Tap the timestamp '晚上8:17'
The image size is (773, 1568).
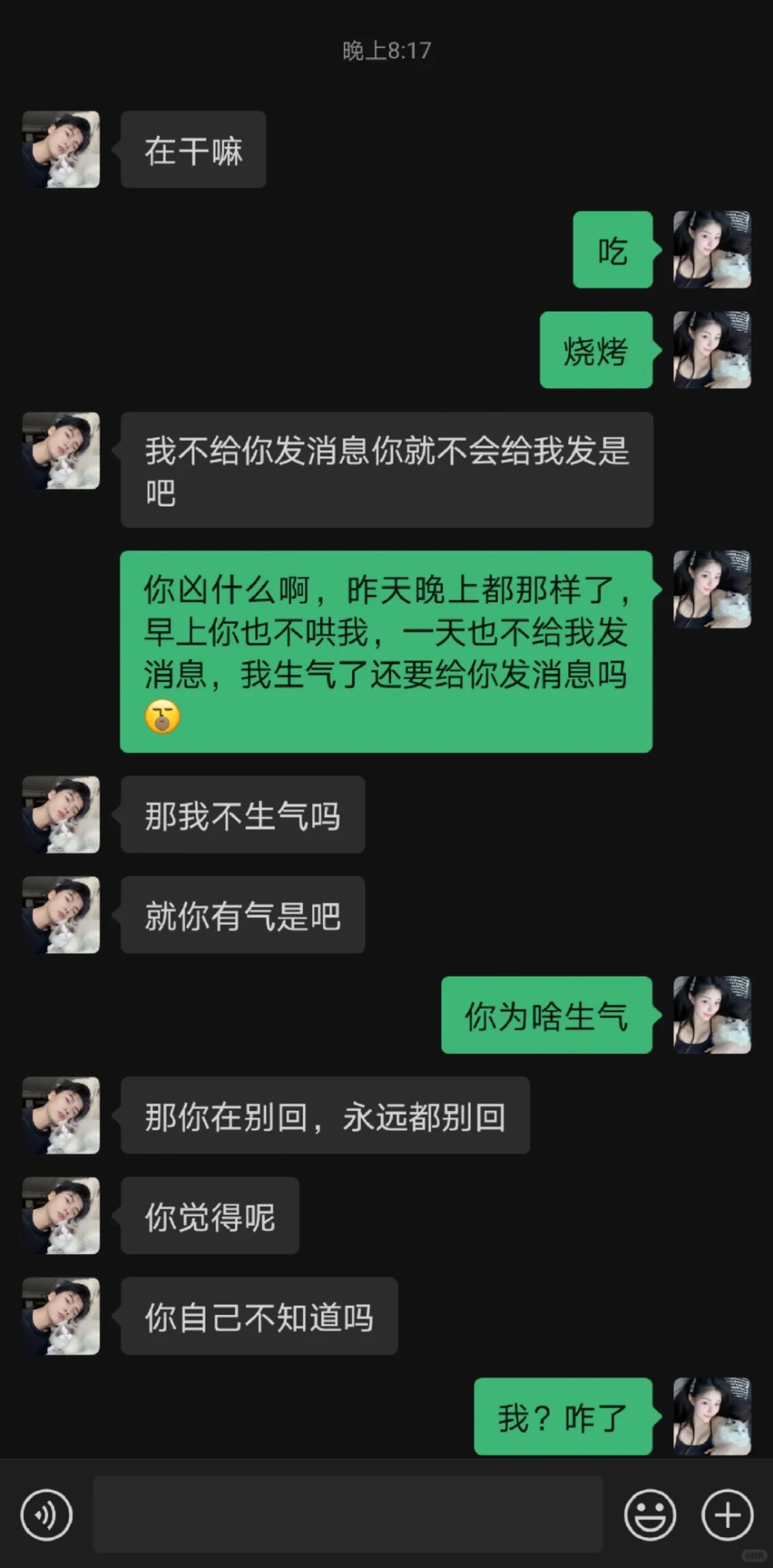[x=386, y=49]
